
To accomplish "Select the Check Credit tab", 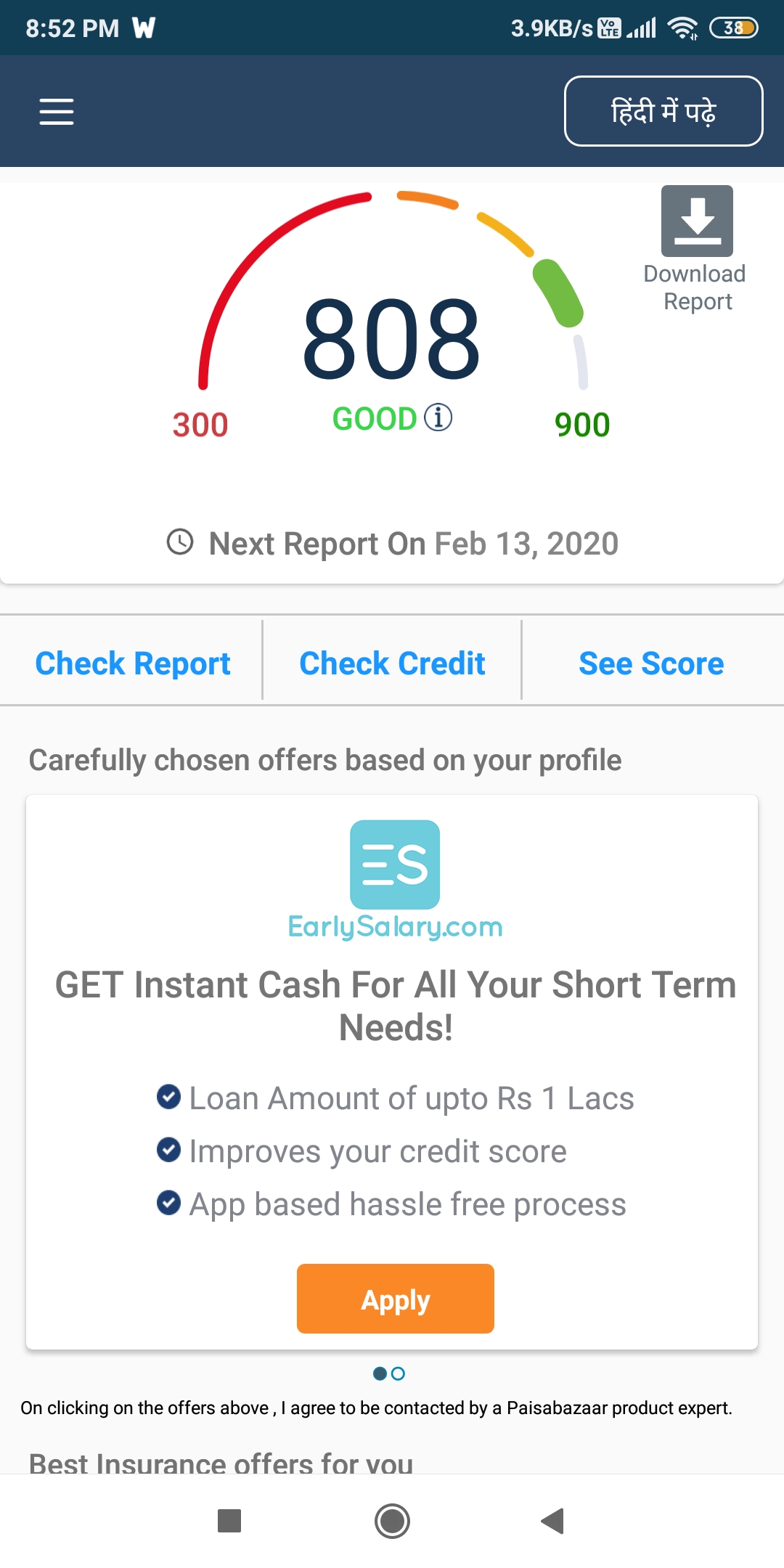I will click(x=392, y=663).
